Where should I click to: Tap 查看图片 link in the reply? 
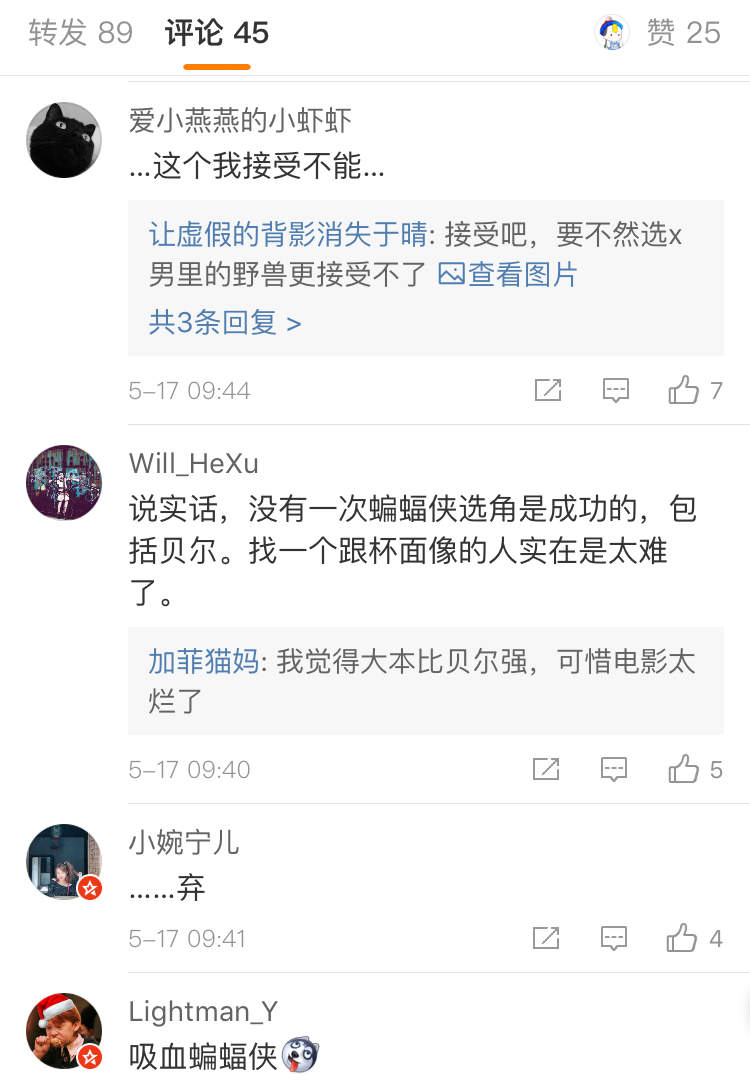[508, 274]
